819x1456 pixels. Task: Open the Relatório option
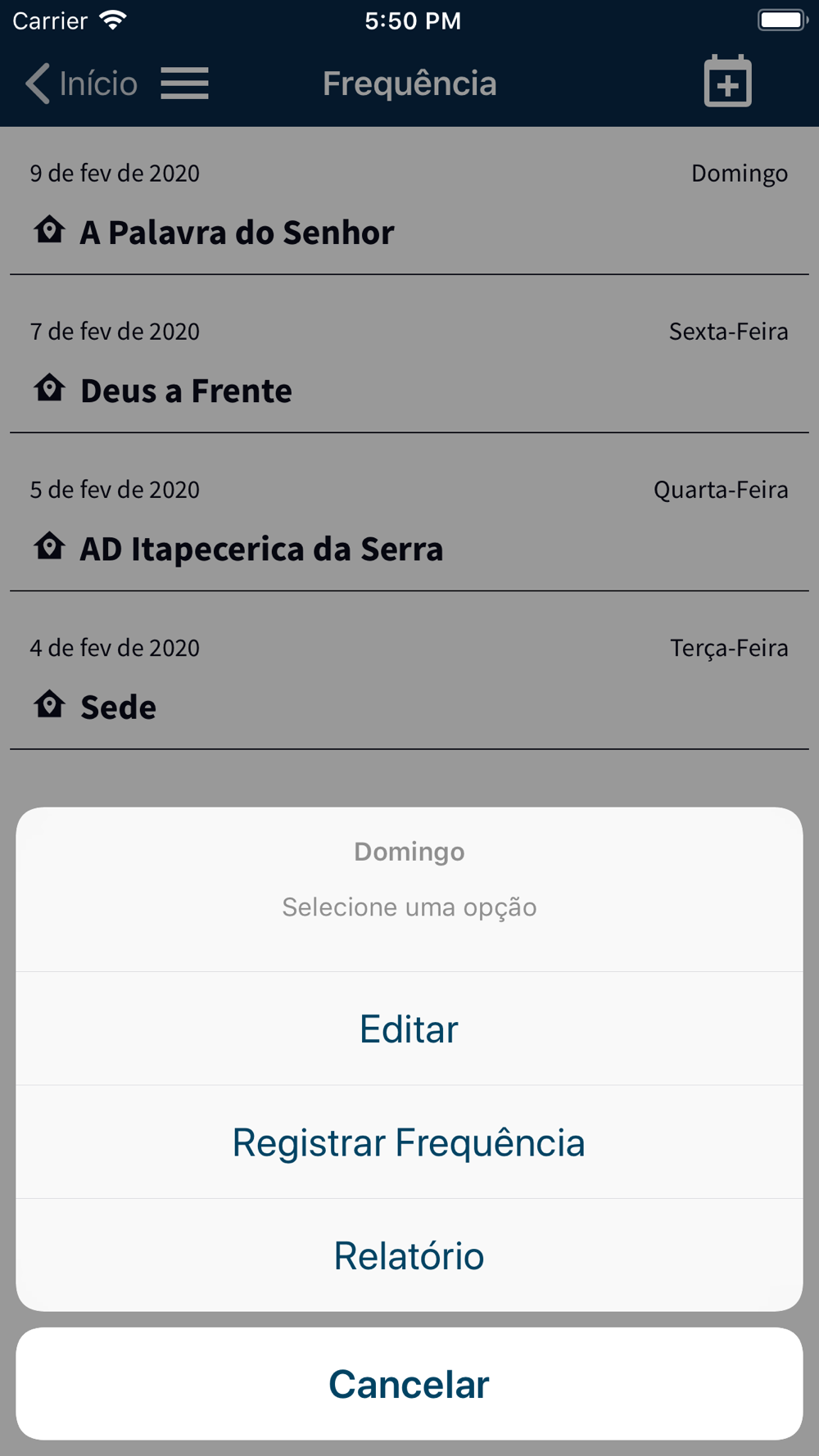coord(409,1255)
